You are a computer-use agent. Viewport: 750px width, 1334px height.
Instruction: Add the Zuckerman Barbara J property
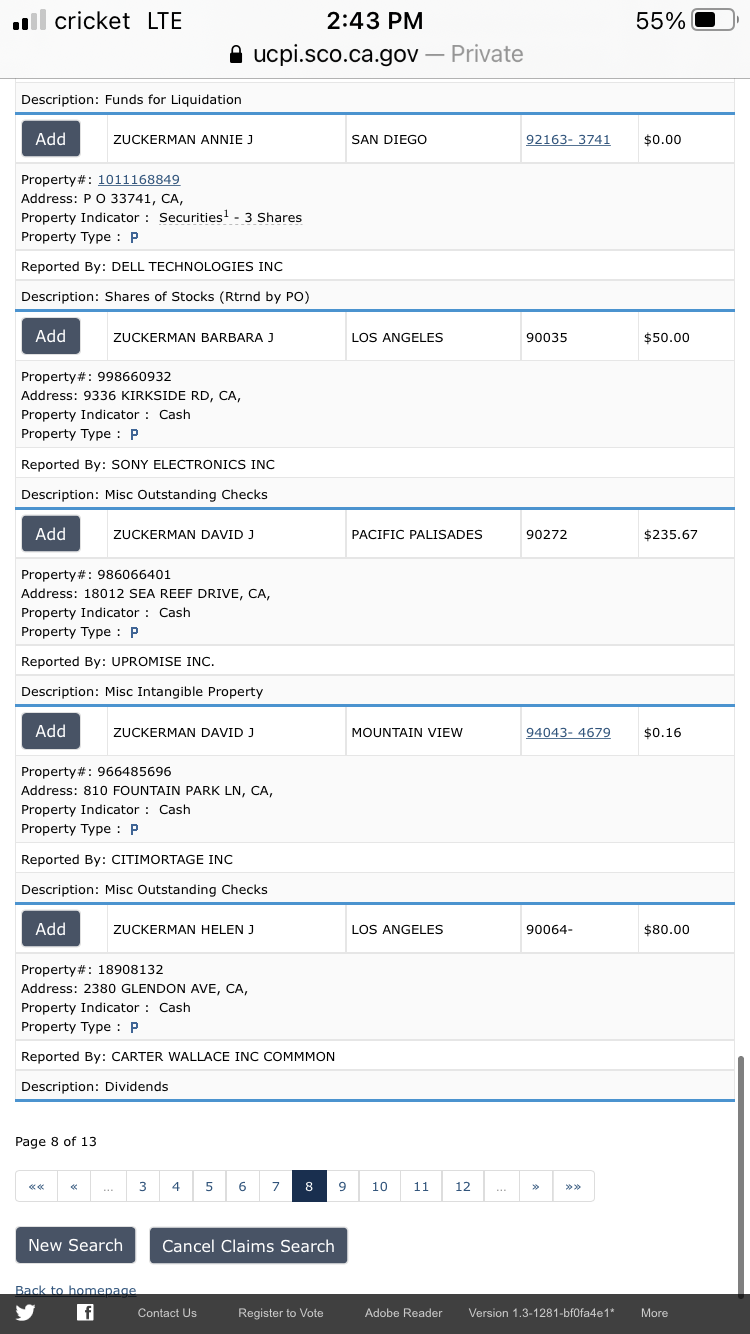51,336
